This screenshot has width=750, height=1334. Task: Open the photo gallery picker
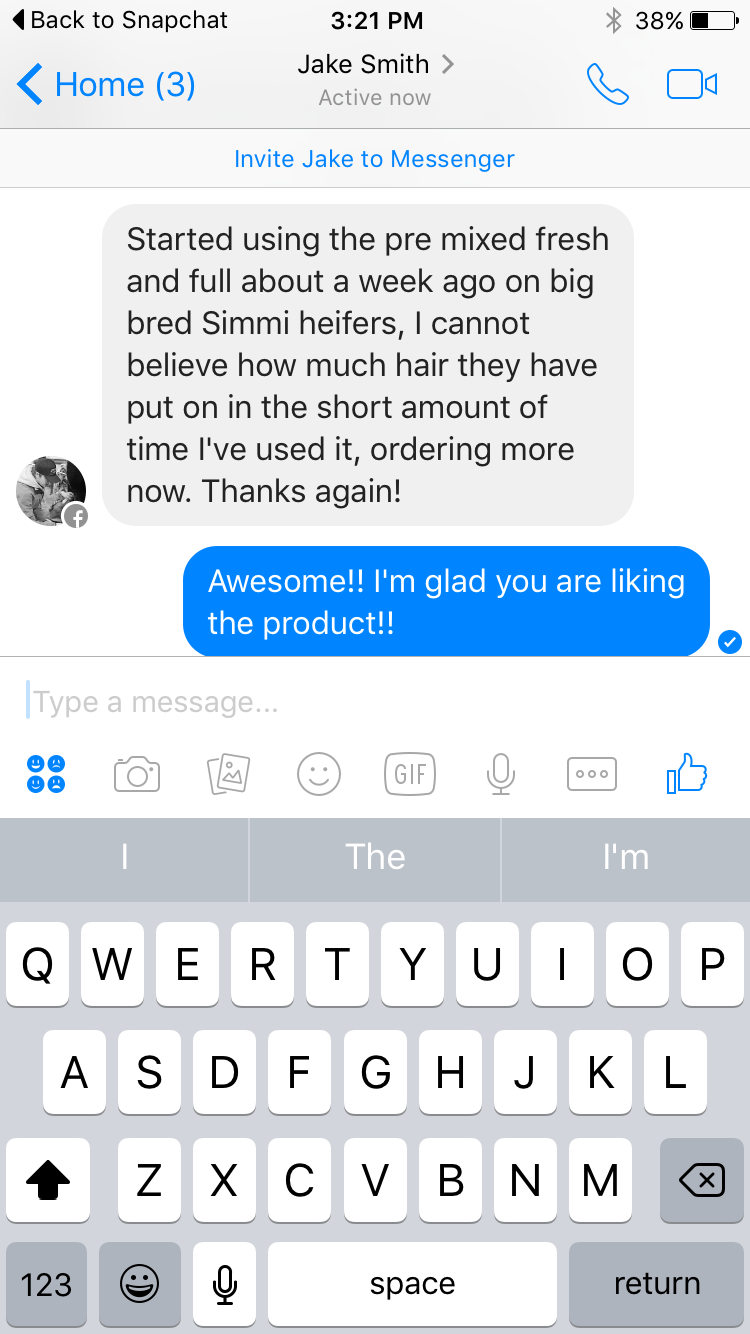point(228,774)
